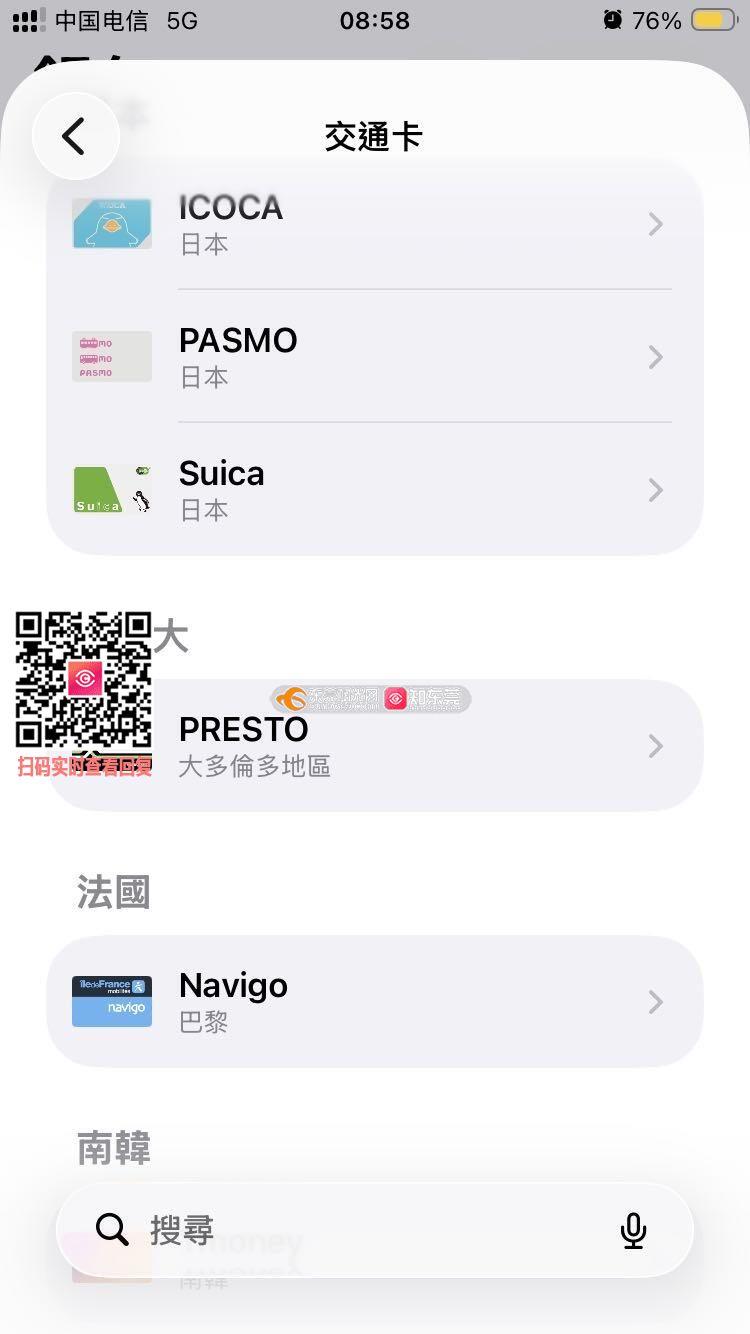Select the Navigo card for 巴黎
The width and height of the screenshot is (750, 1334).
click(x=375, y=1002)
